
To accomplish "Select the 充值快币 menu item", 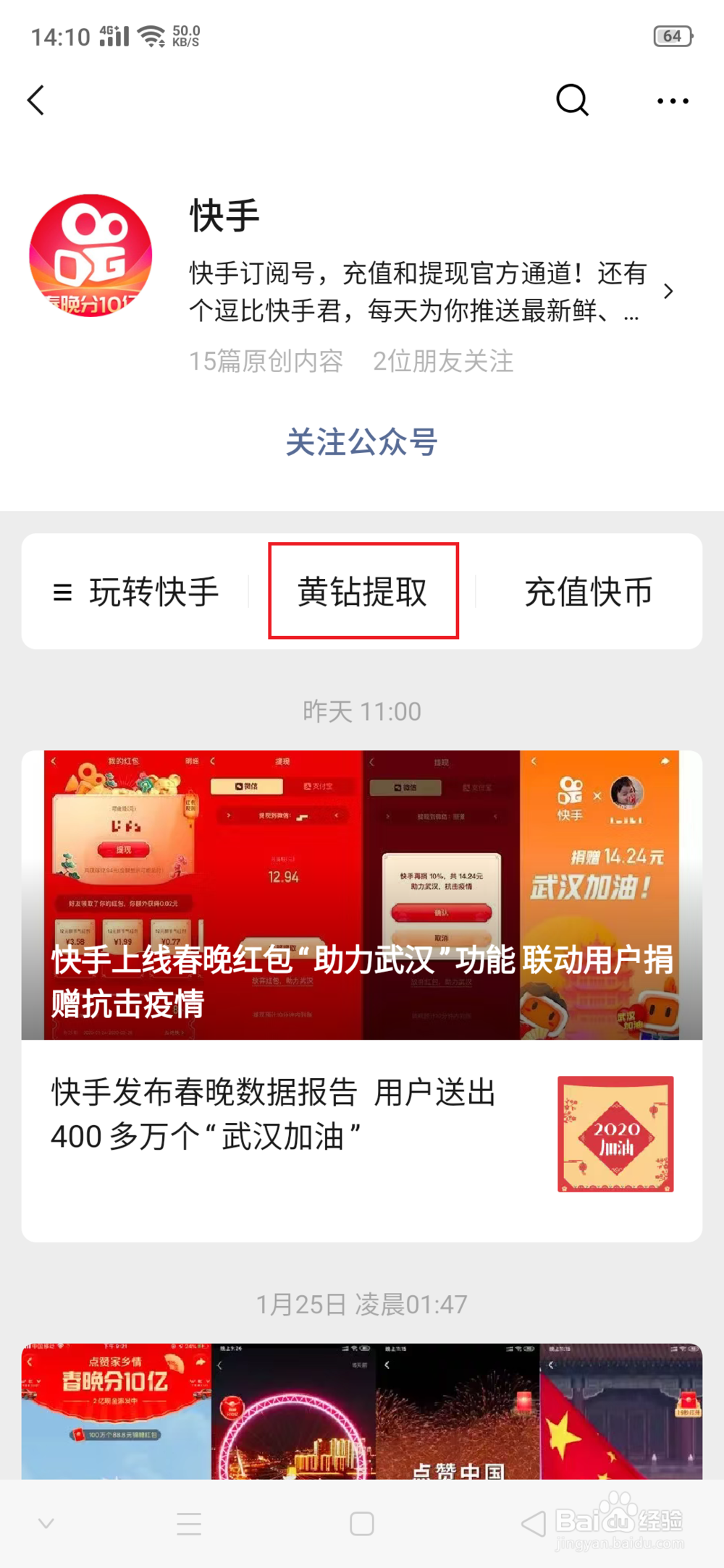I will point(588,591).
